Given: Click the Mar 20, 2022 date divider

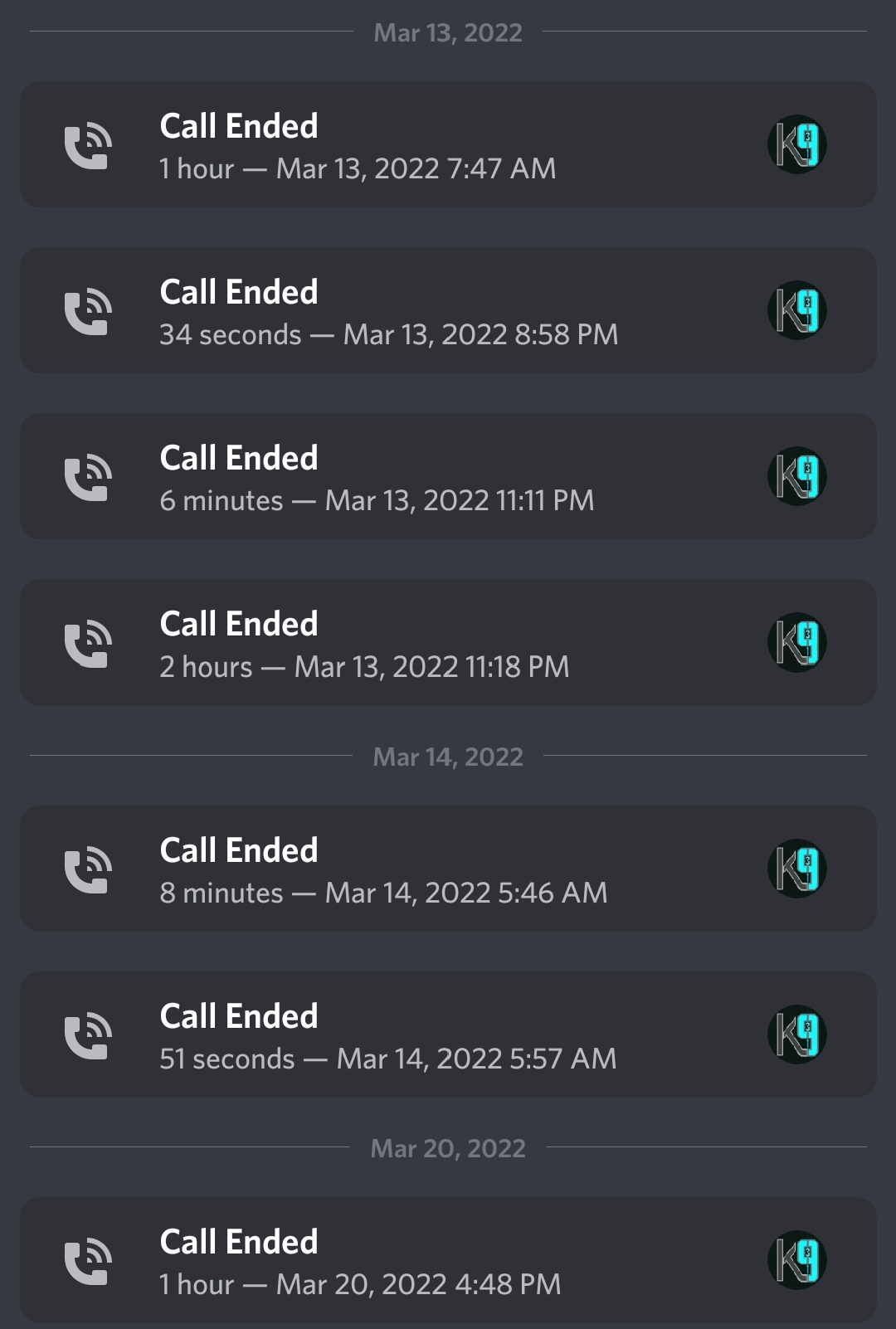Looking at the screenshot, I should pos(448,1147).
